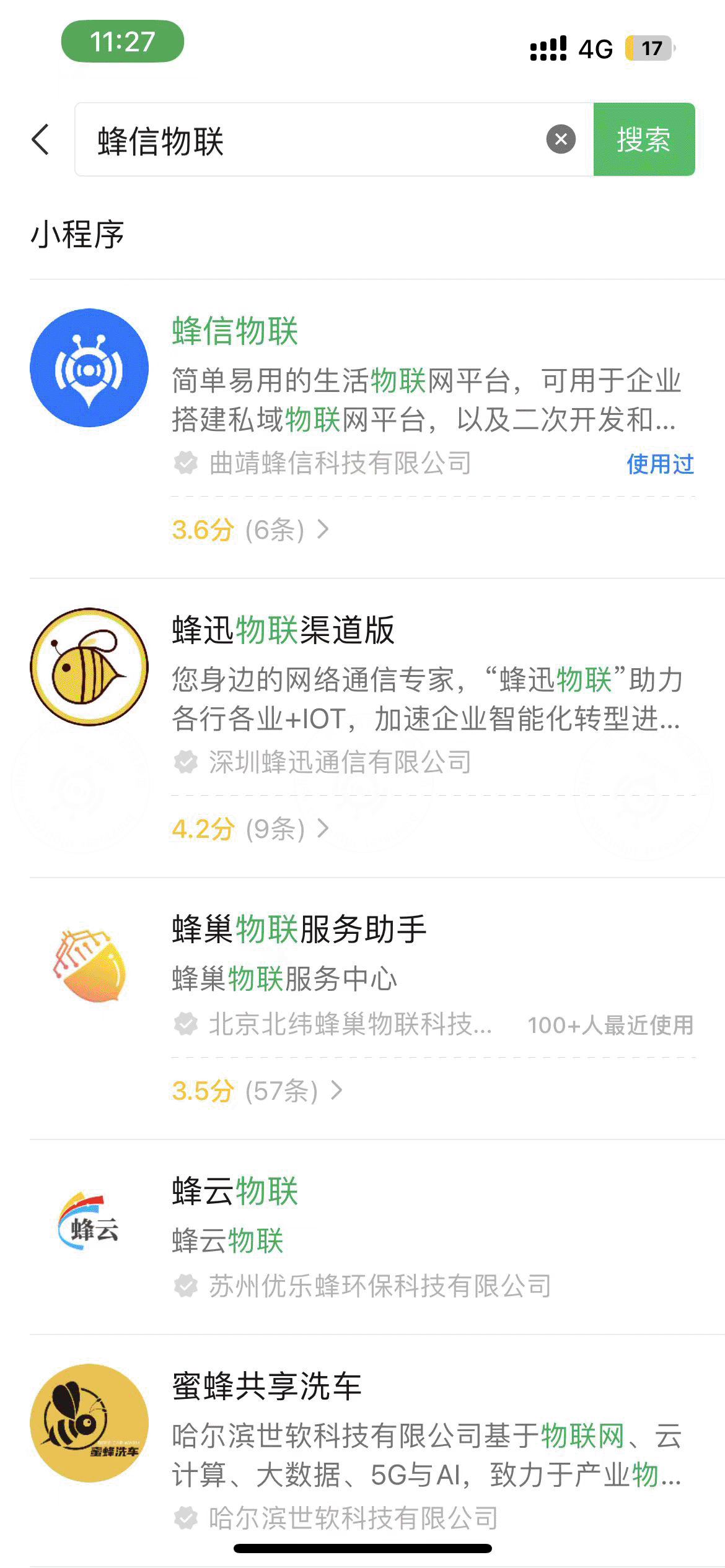This screenshot has width=725, height=1568.
Task: View the 3.5分 (57条) reviews
Action: [x=257, y=1091]
